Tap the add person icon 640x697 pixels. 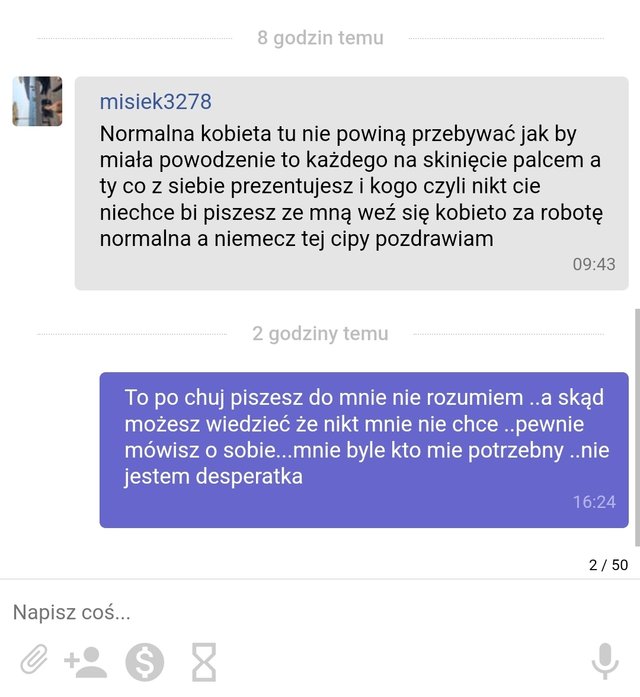[85, 661]
